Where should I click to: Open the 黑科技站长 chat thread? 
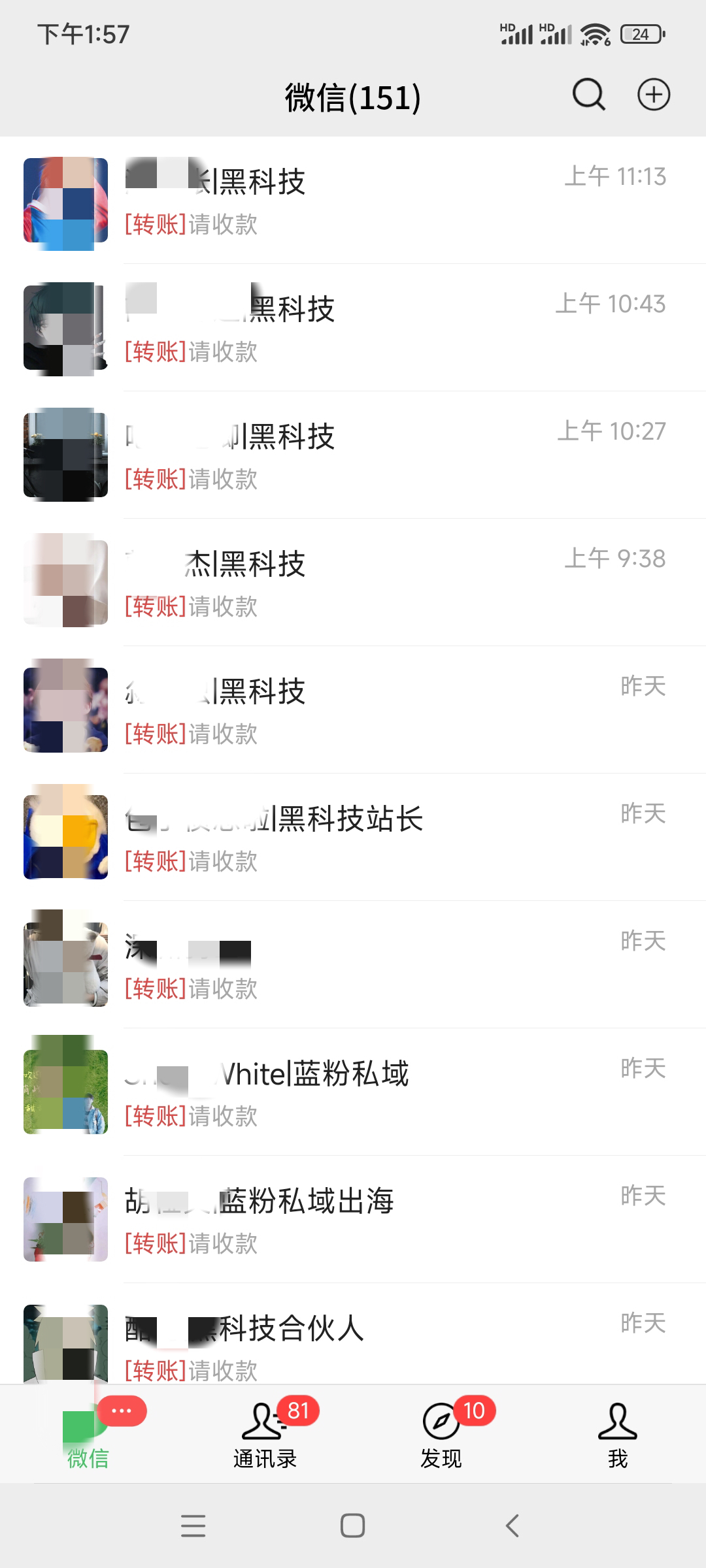(353, 838)
